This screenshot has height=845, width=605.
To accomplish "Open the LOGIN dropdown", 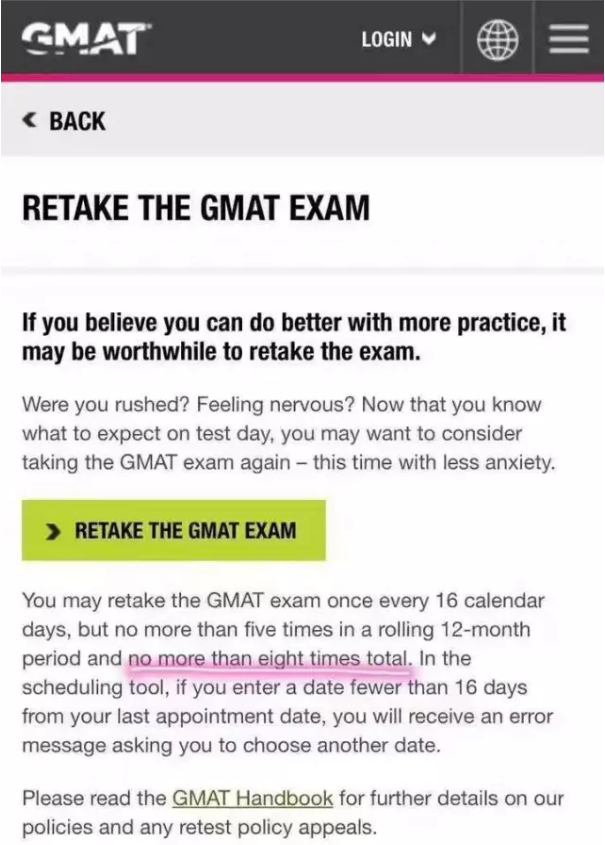I will (398, 39).
